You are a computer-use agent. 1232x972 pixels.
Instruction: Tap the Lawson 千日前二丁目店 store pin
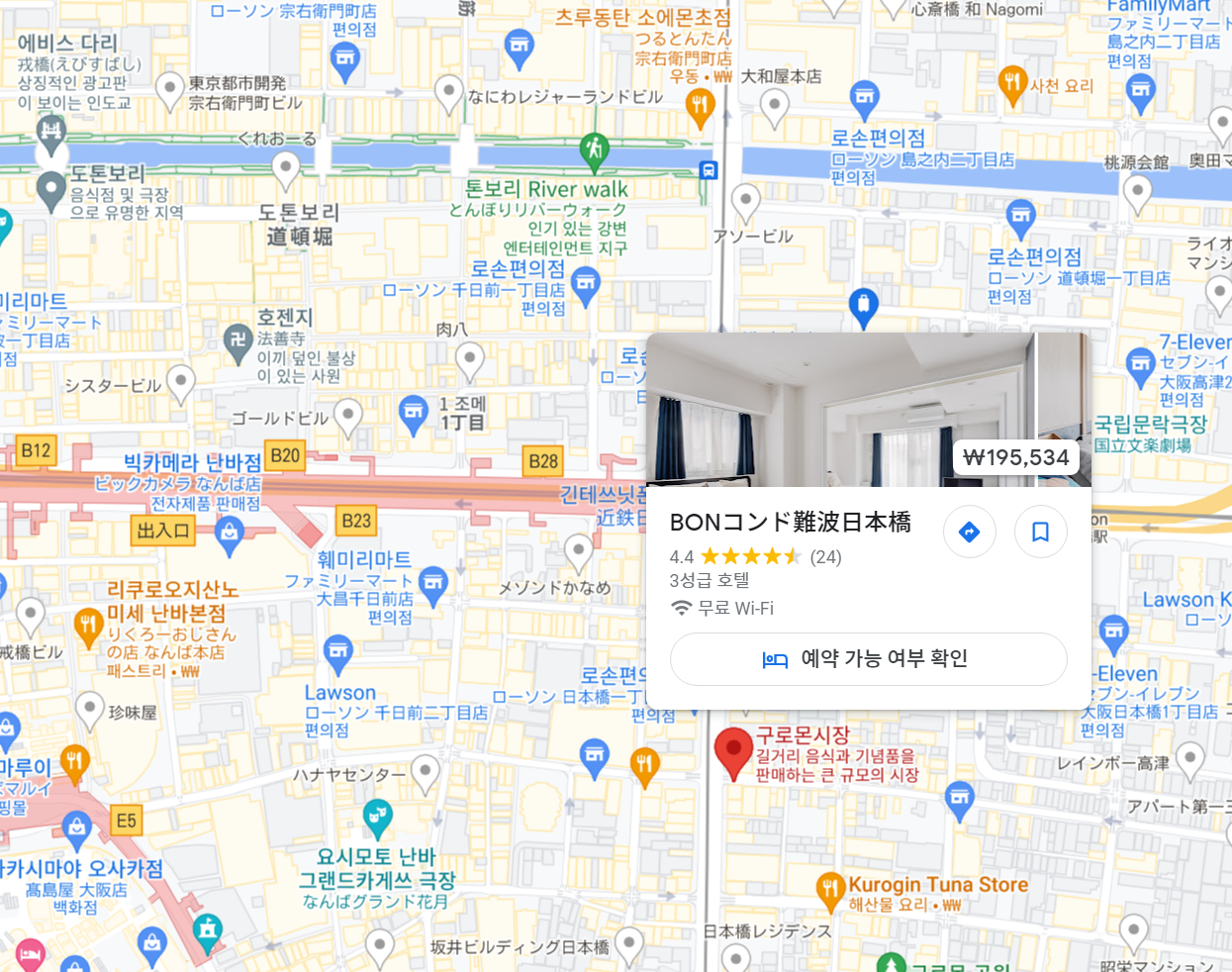338,651
